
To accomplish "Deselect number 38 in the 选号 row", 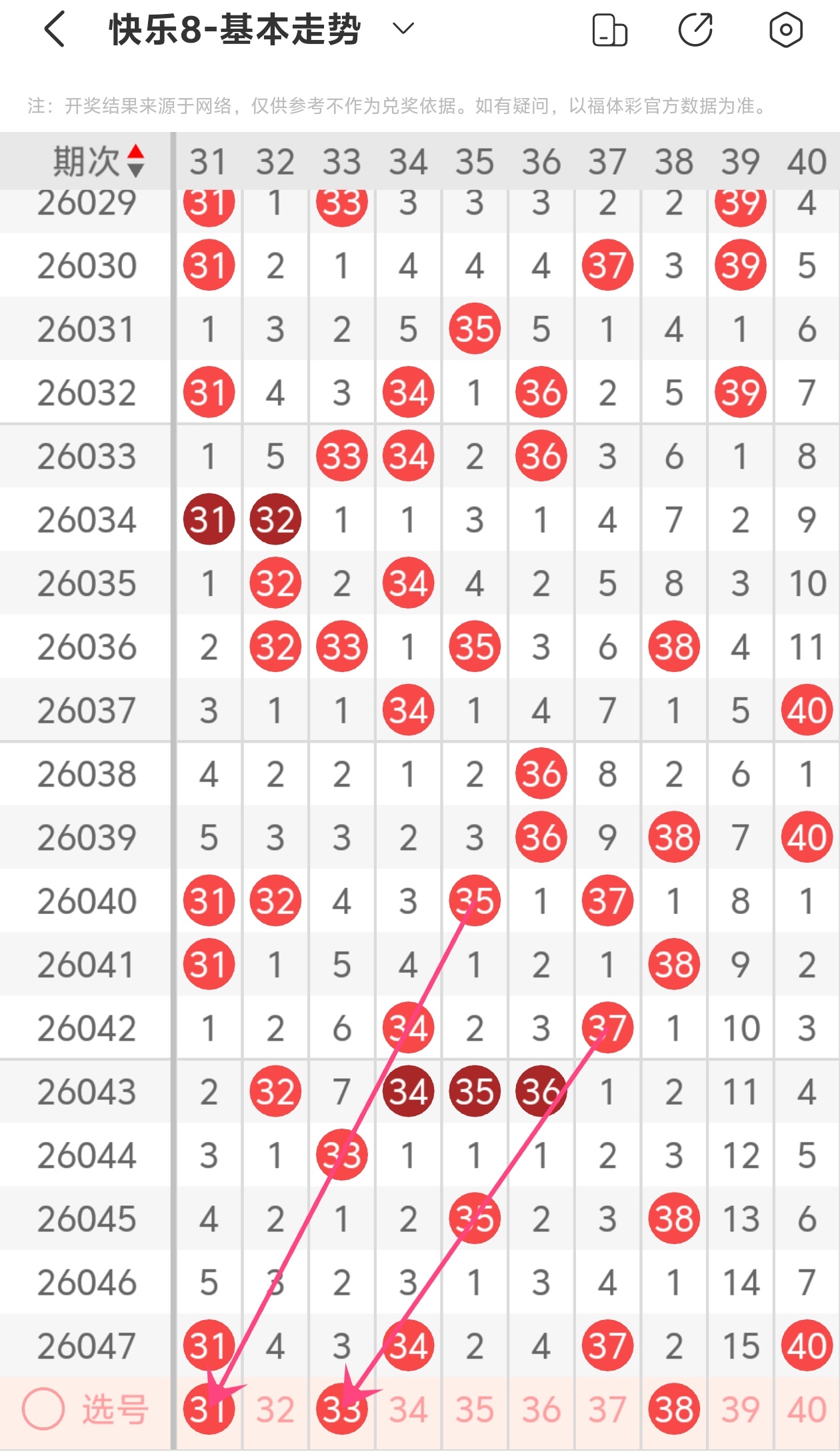I will (x=674, y=1409).
